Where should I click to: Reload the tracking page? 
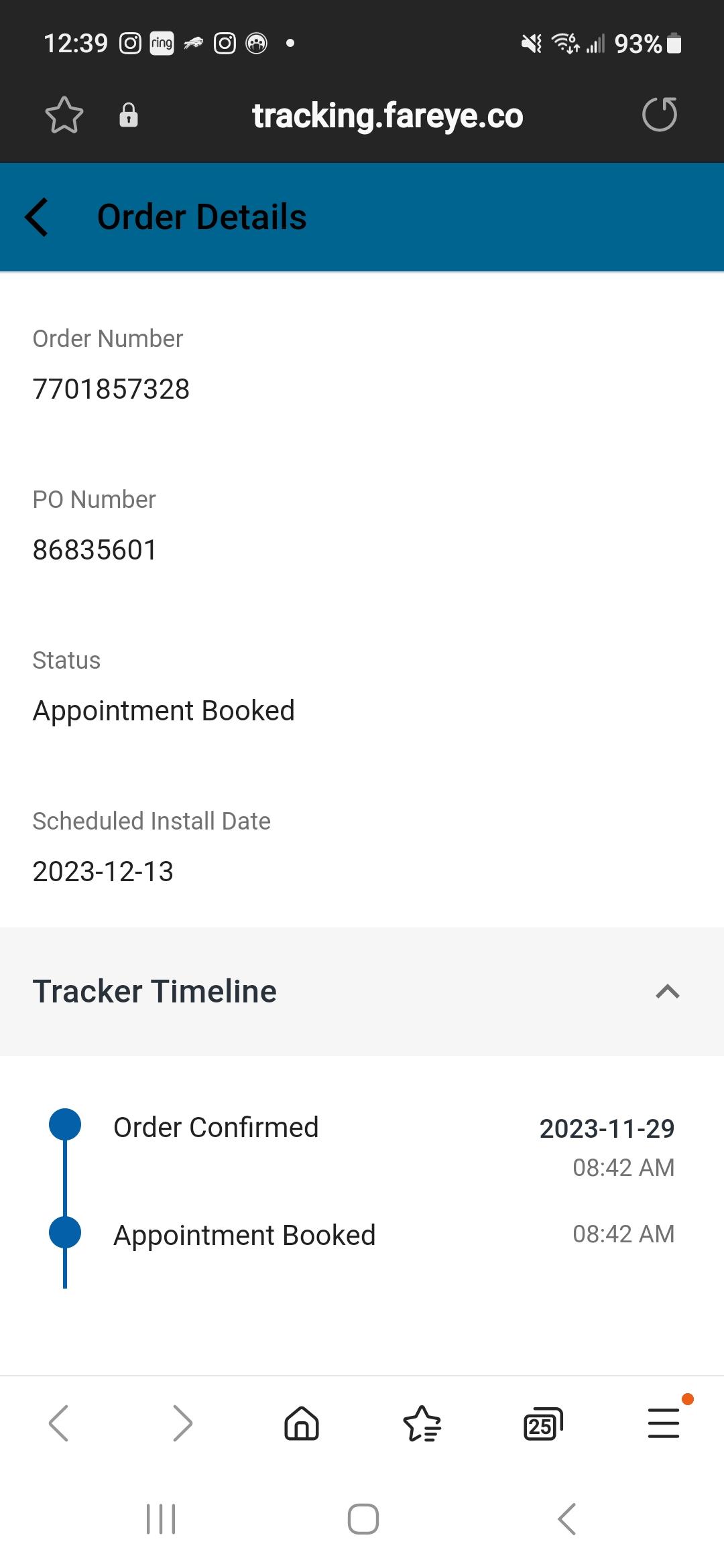click(x=660, y=115)
